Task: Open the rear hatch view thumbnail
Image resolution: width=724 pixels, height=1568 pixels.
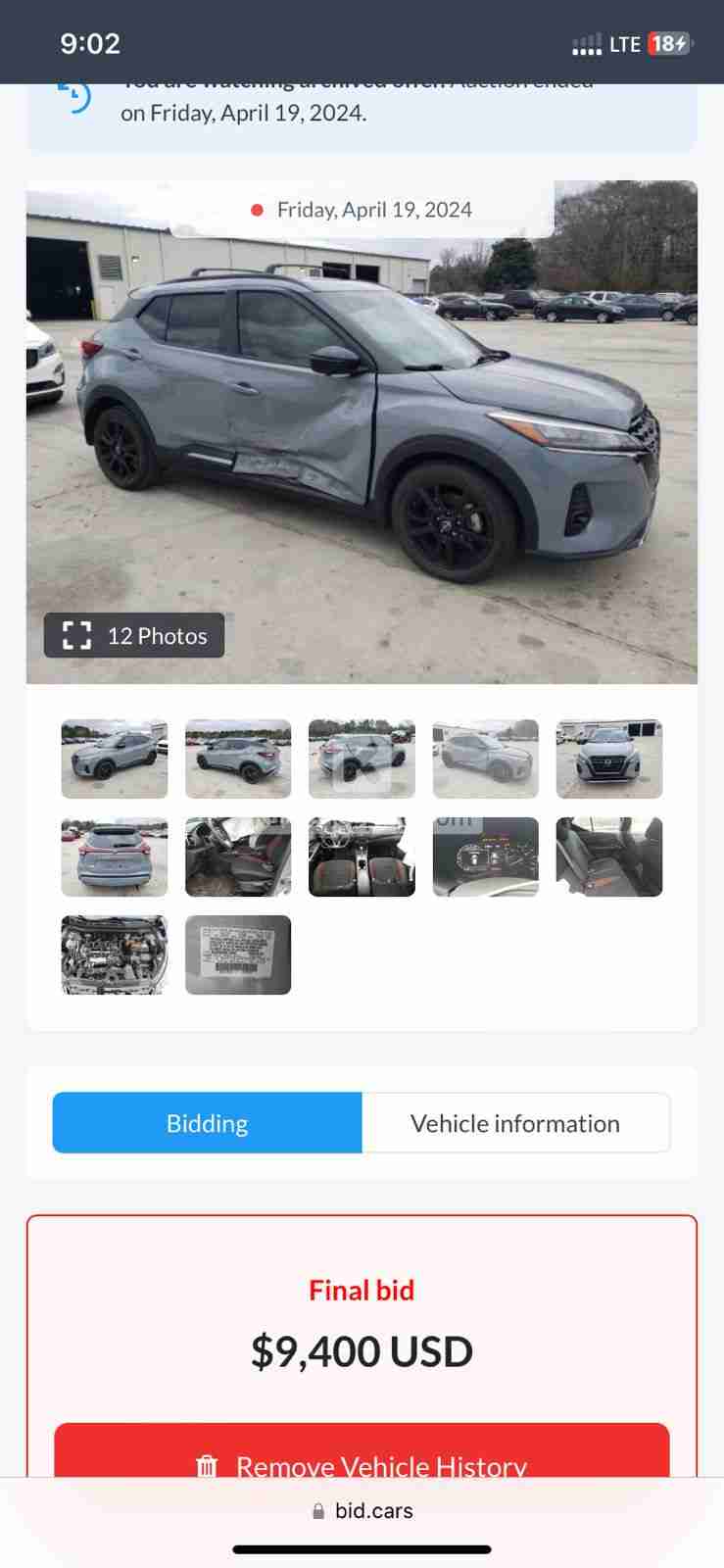Action: [x=115, y=857]
